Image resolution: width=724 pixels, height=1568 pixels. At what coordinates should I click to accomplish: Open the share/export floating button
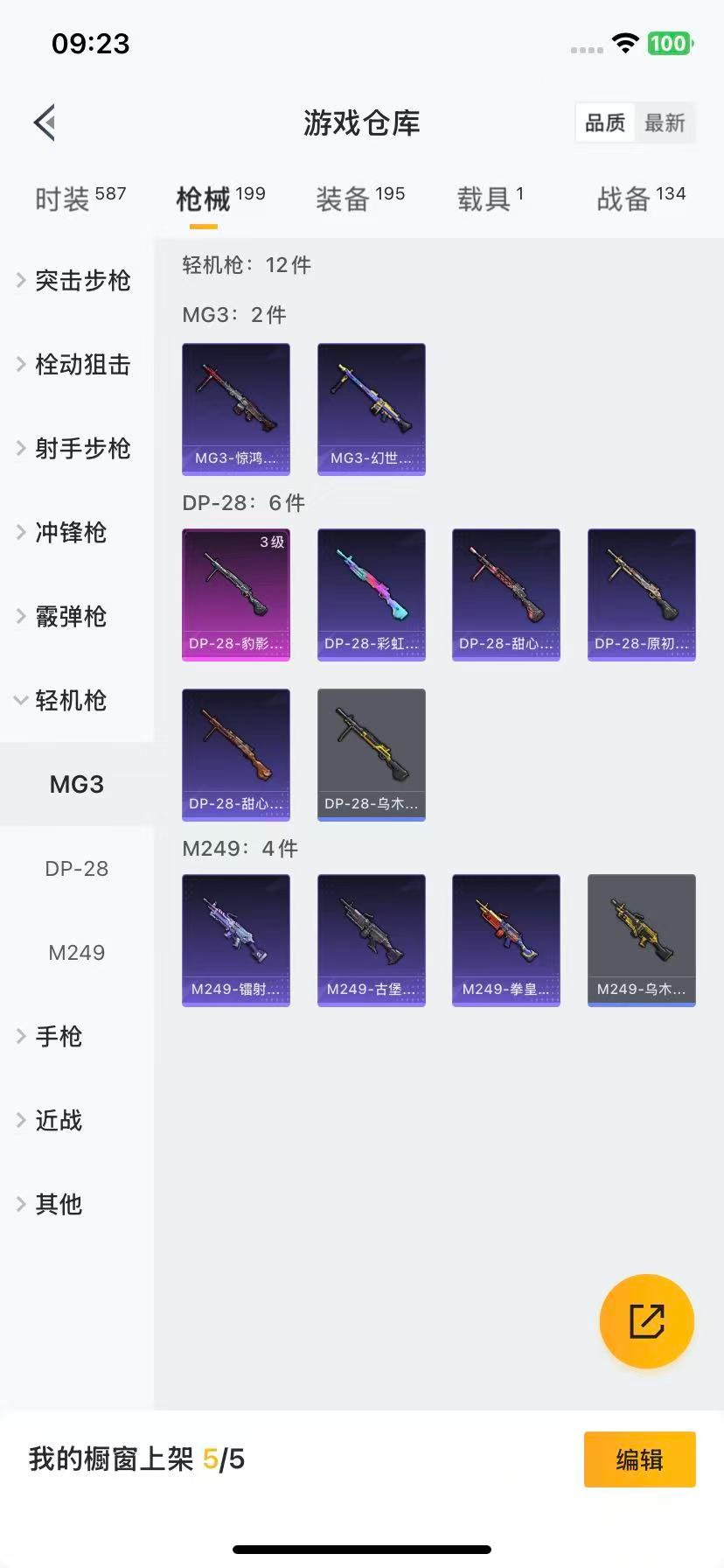pyautogui.click(x=646, y=1320)
